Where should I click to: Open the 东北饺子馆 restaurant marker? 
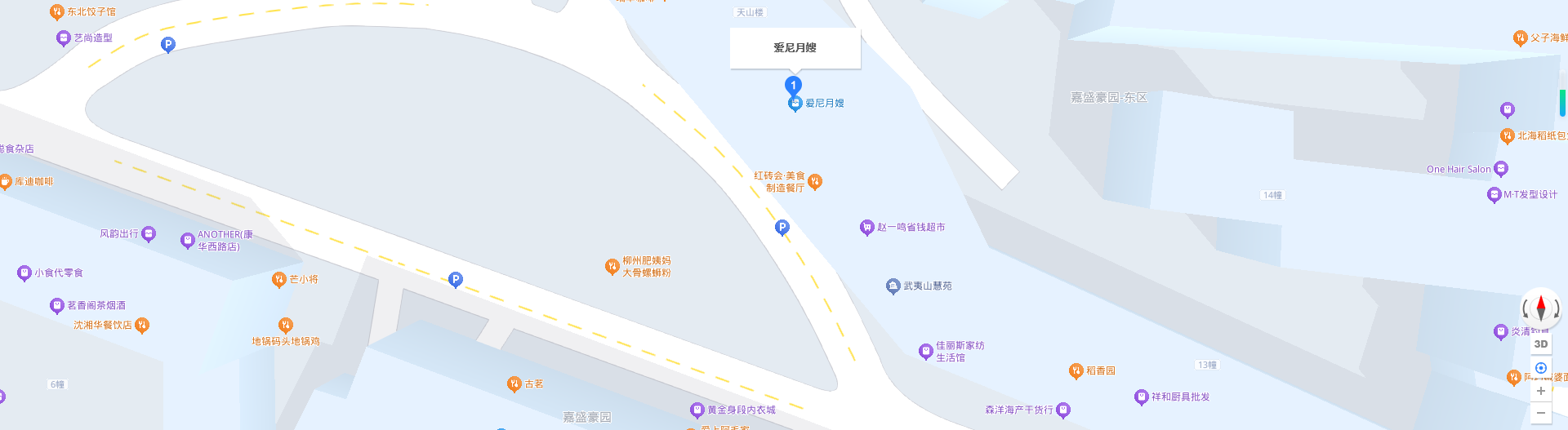point(56,11)
